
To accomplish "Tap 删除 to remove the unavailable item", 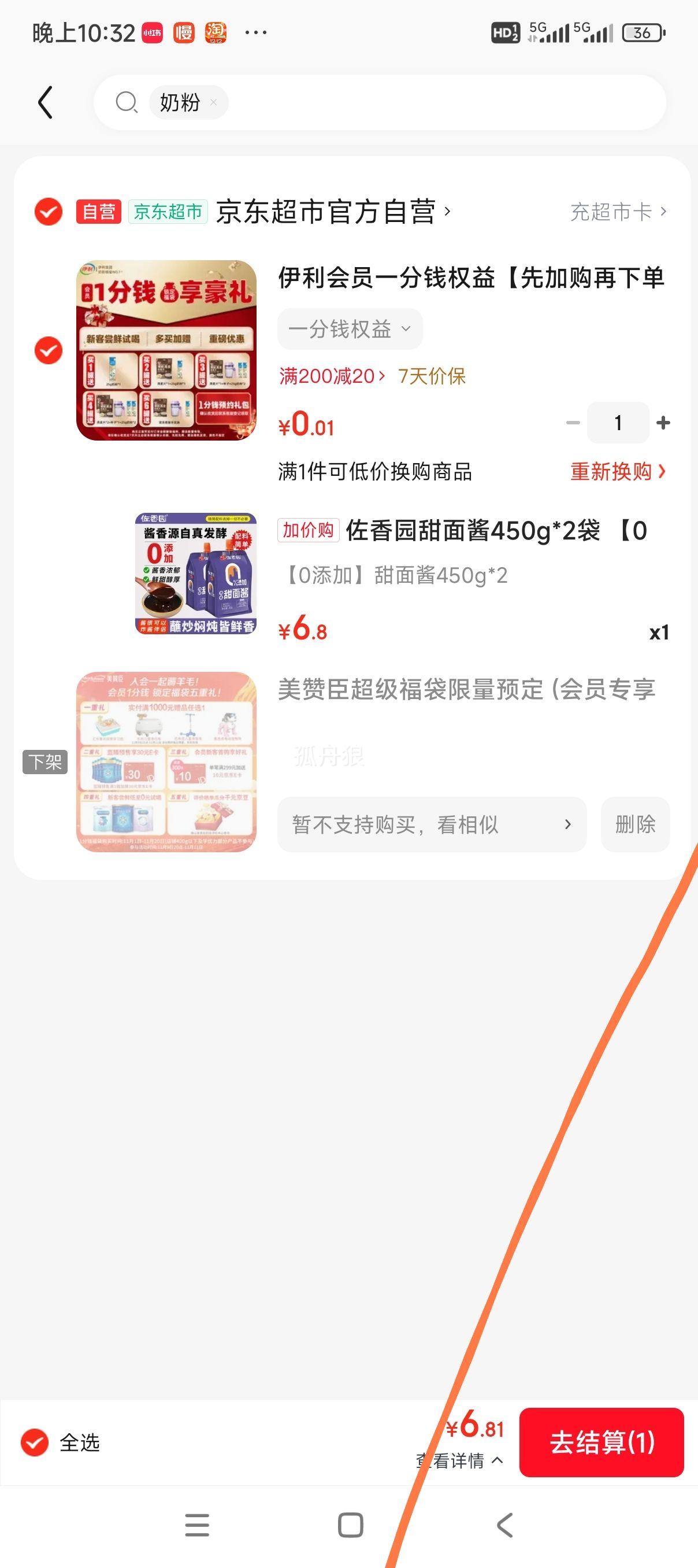I will 634,824.
